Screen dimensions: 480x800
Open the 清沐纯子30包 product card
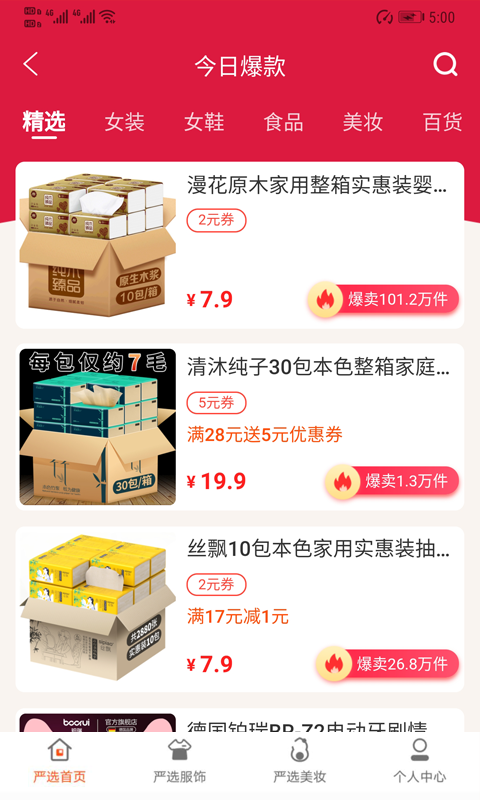pyautogui.click(x=240, y=428)
